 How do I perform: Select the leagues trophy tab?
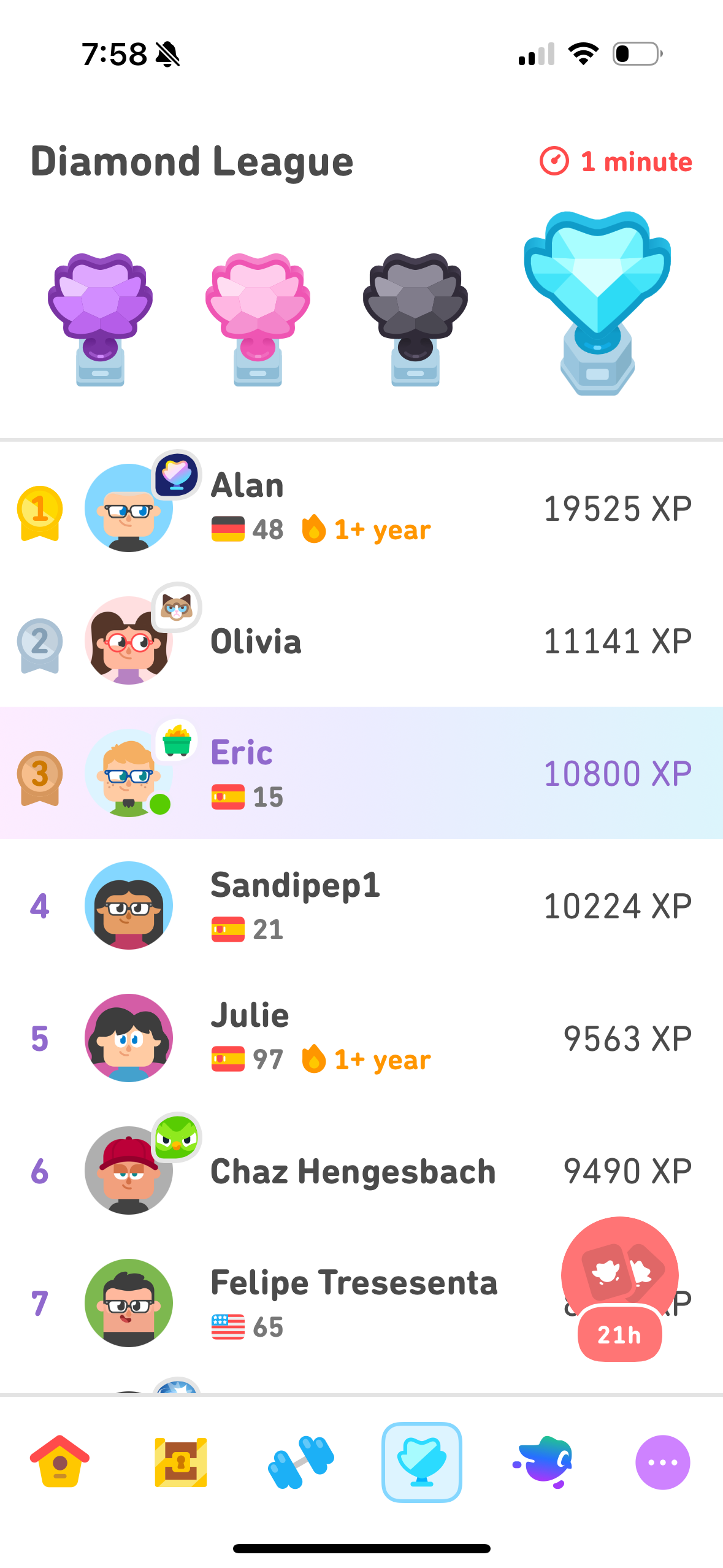coord(422,1462)
